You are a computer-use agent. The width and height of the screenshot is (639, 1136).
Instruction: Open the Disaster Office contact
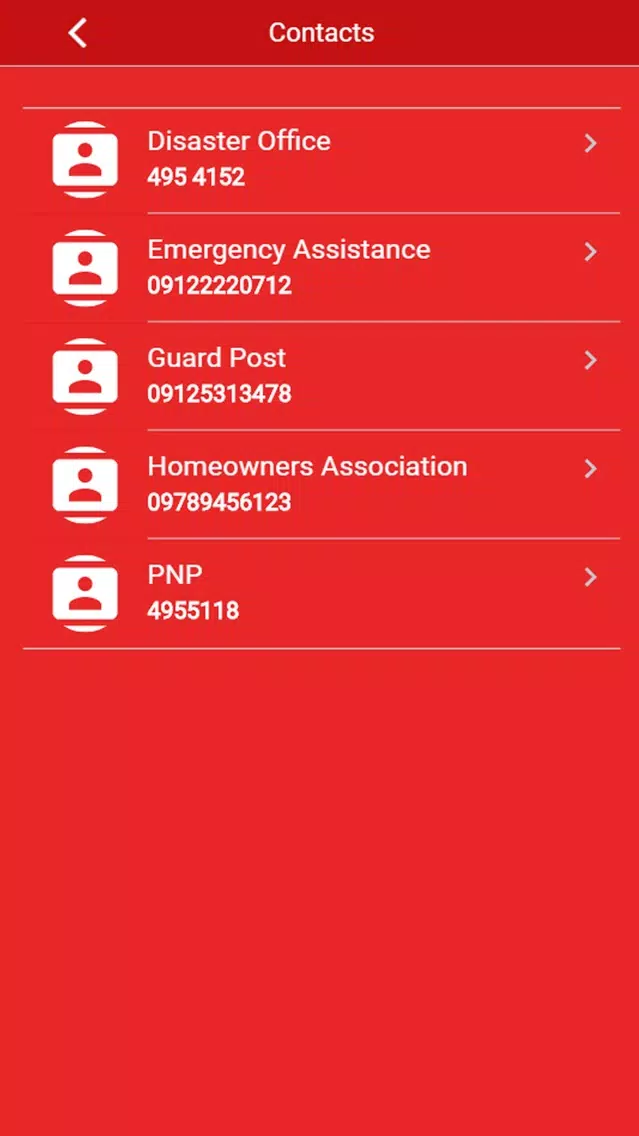(322, 159)
